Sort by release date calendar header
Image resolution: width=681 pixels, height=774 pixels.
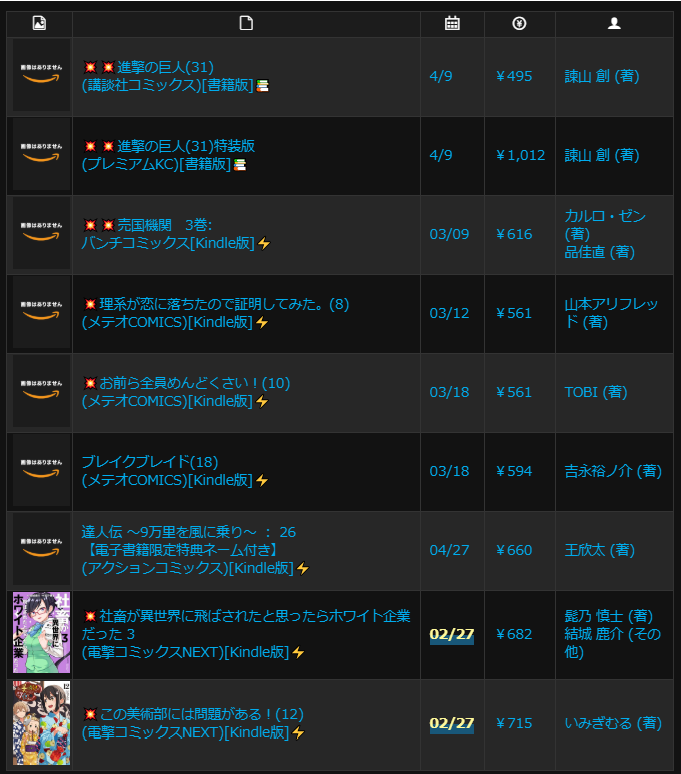pos(452,23)
